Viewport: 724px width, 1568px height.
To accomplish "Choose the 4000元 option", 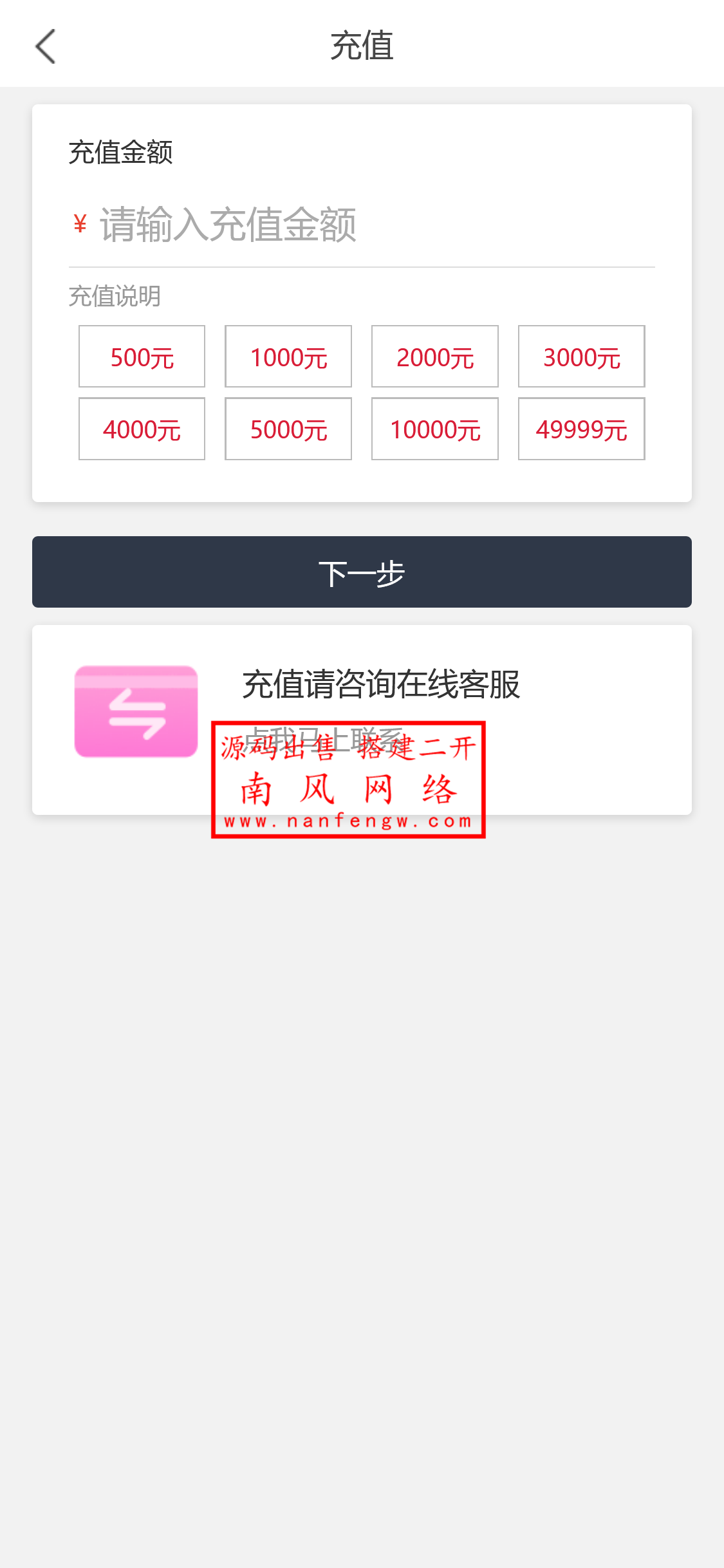I will (142, 429).
